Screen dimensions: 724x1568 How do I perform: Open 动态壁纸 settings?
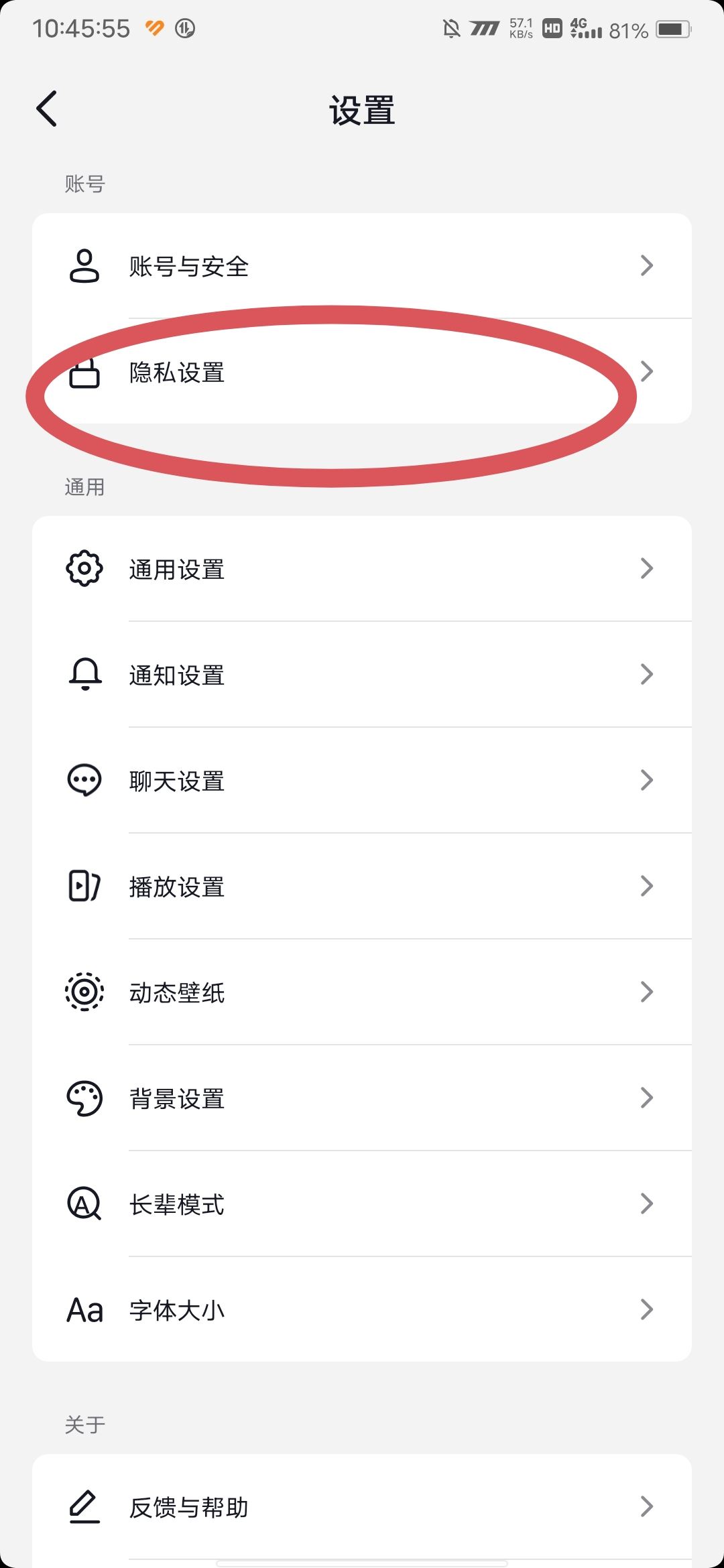click(362, 992)
